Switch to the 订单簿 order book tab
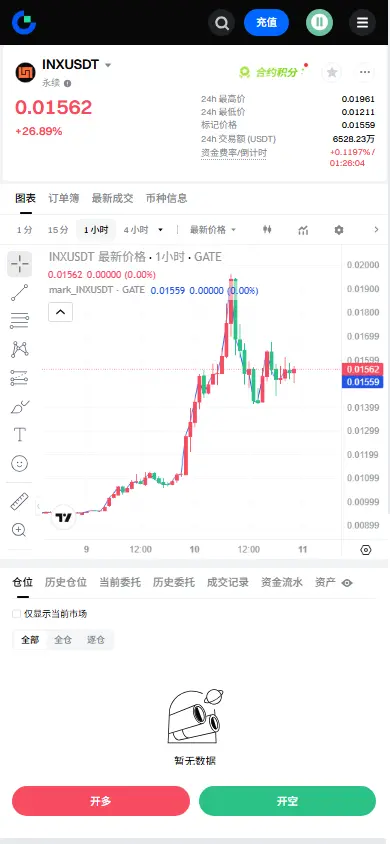390x844 pixels. click(x=63, y=198)
